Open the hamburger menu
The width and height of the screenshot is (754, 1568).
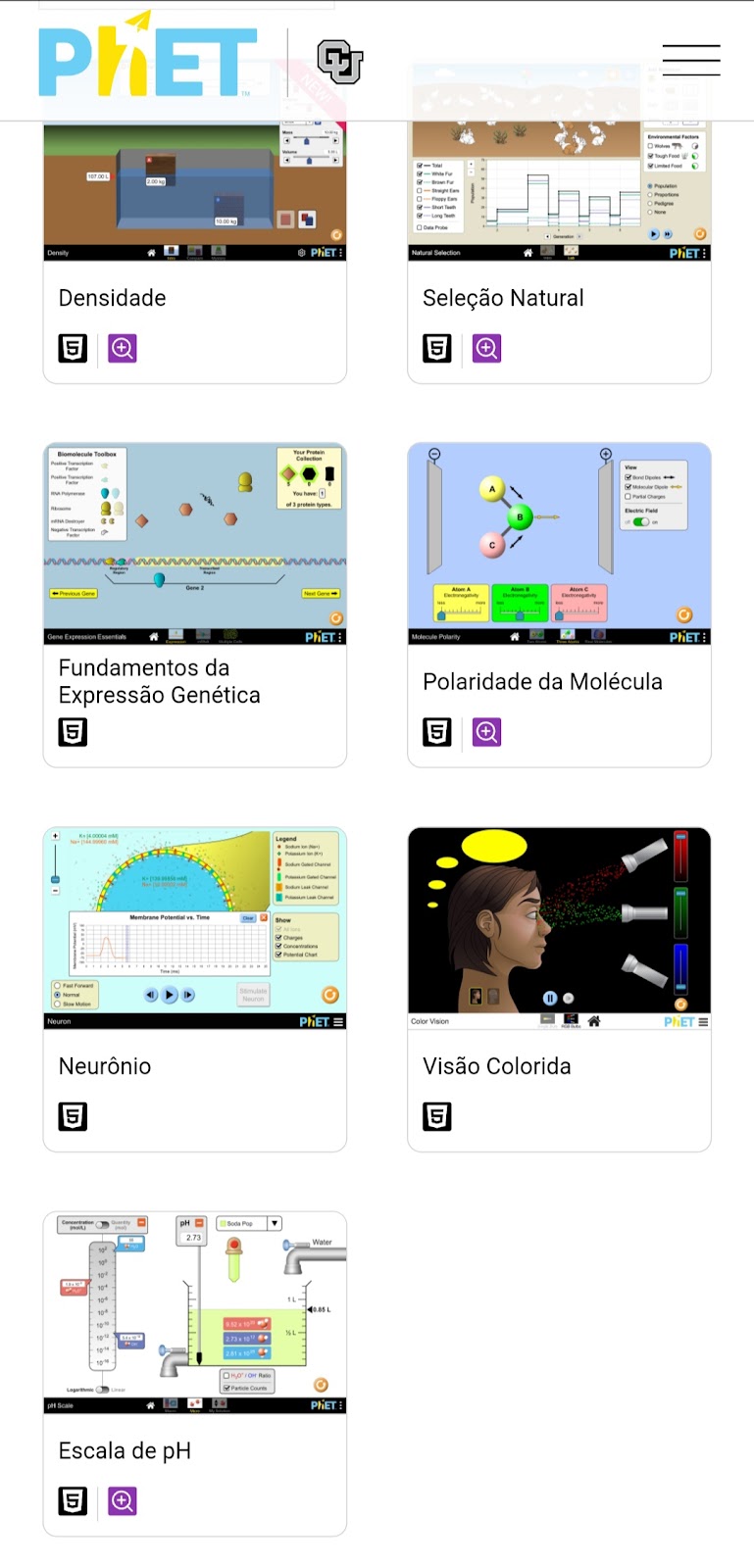point(691,60)
